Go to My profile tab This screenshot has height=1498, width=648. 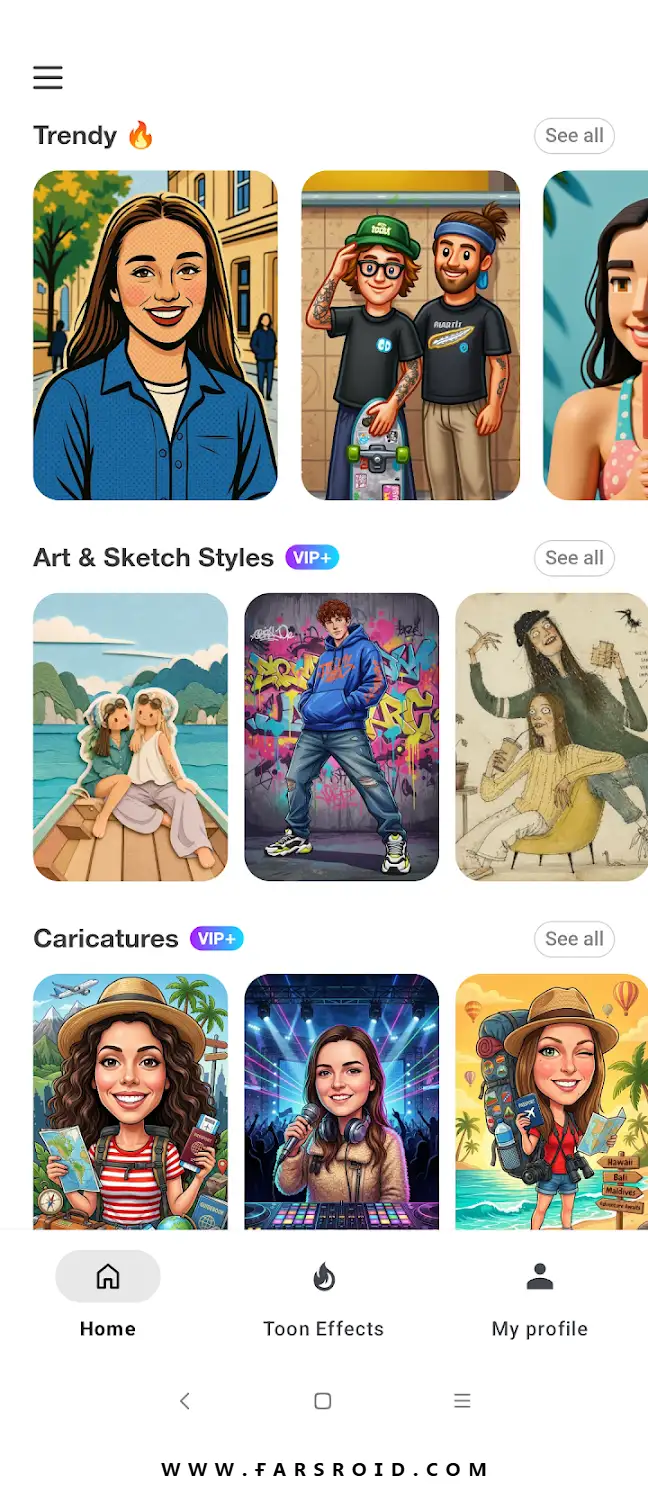click(x=540, y=1299)
